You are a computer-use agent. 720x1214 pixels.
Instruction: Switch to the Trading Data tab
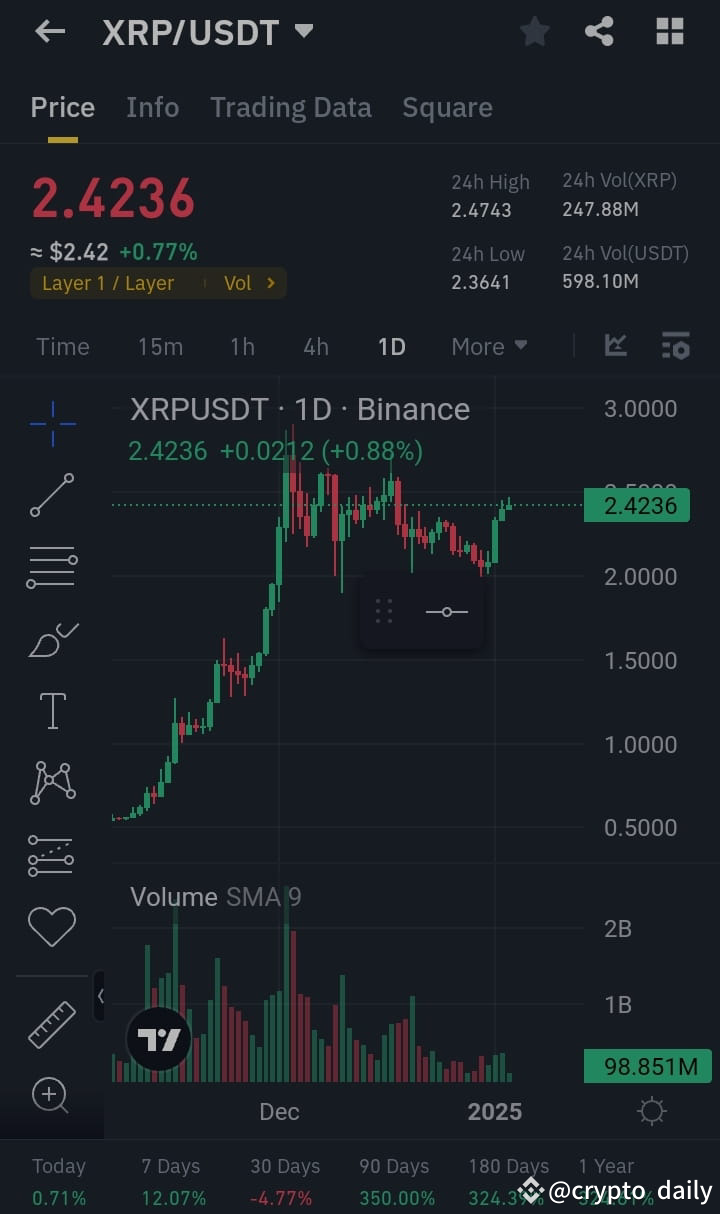(291, 107)
